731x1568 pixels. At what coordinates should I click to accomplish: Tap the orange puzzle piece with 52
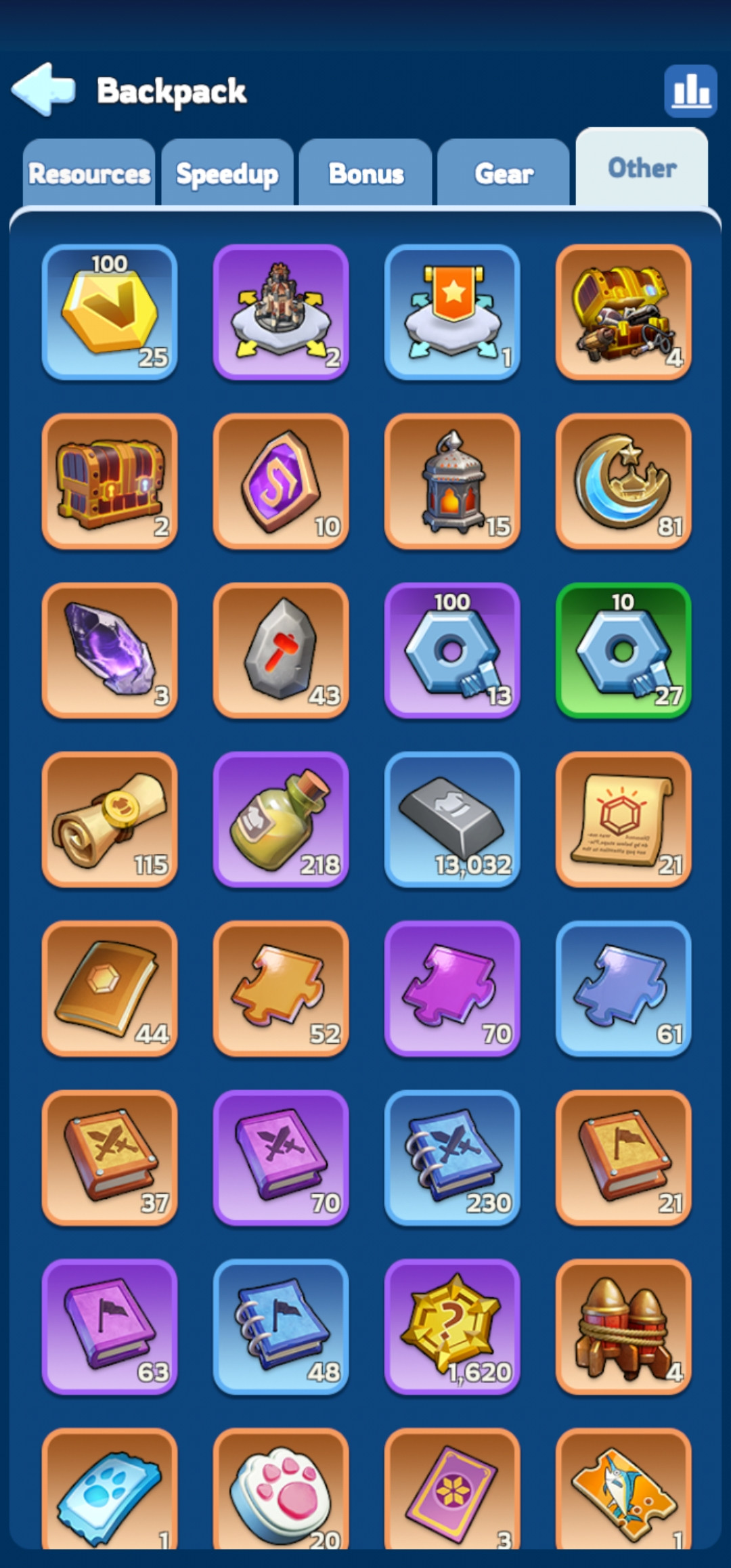click(281, 989)
